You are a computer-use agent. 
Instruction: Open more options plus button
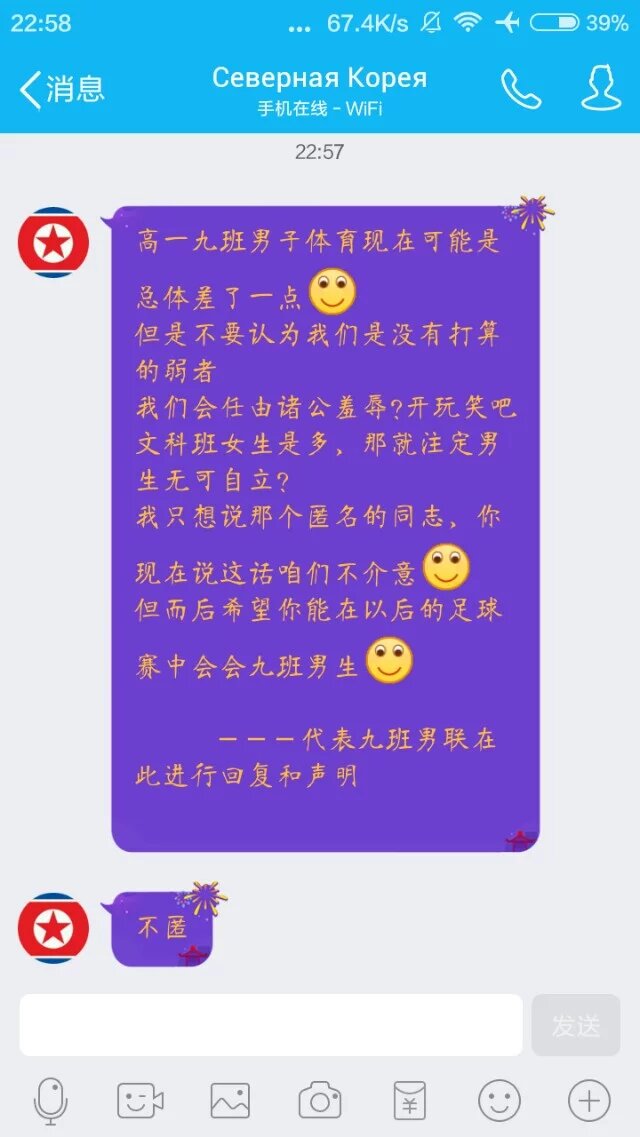coord(589,1101)
